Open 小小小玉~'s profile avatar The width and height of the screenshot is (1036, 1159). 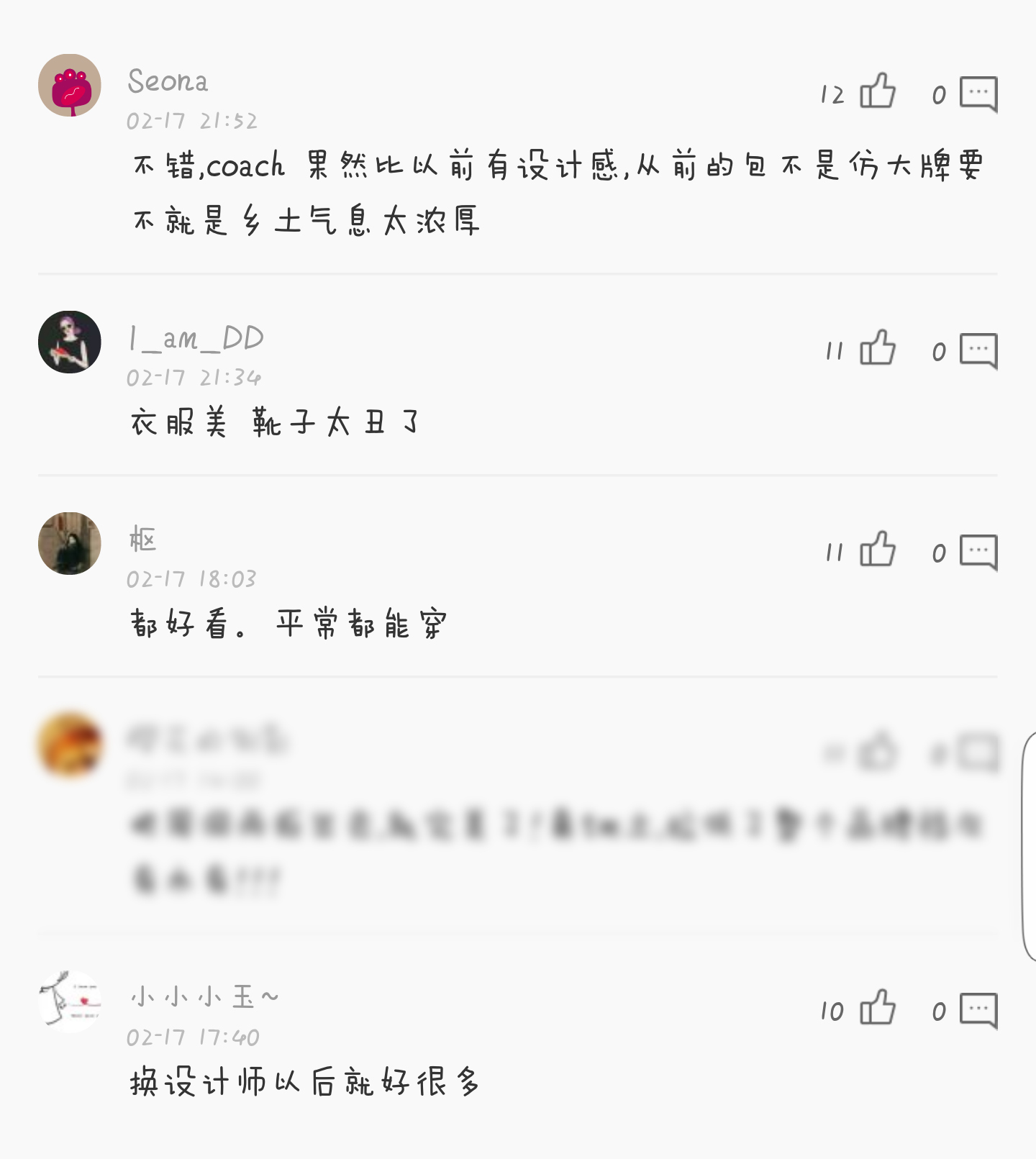70,1001
